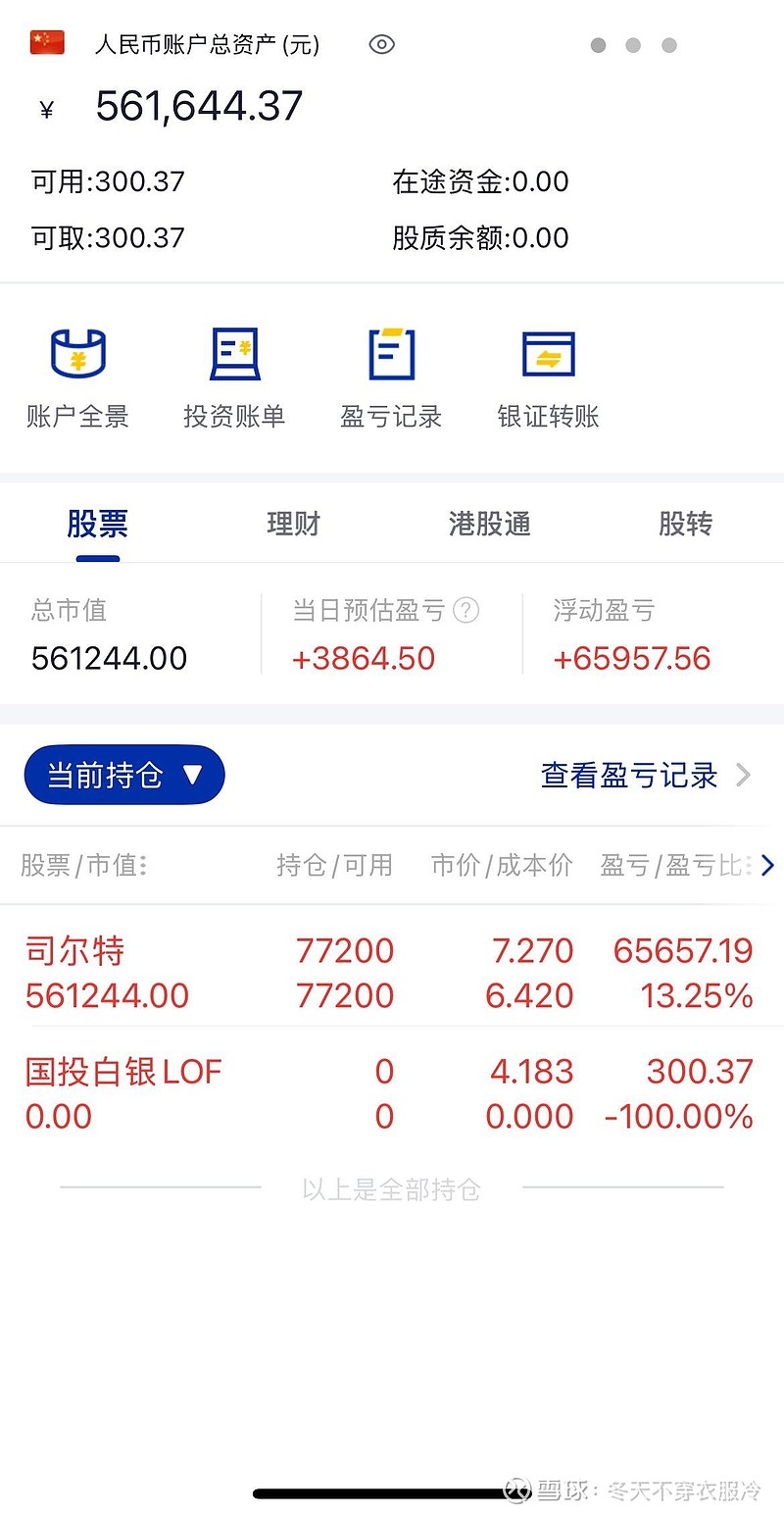Expand the 当前持仓 dropdown

point(124,776)
